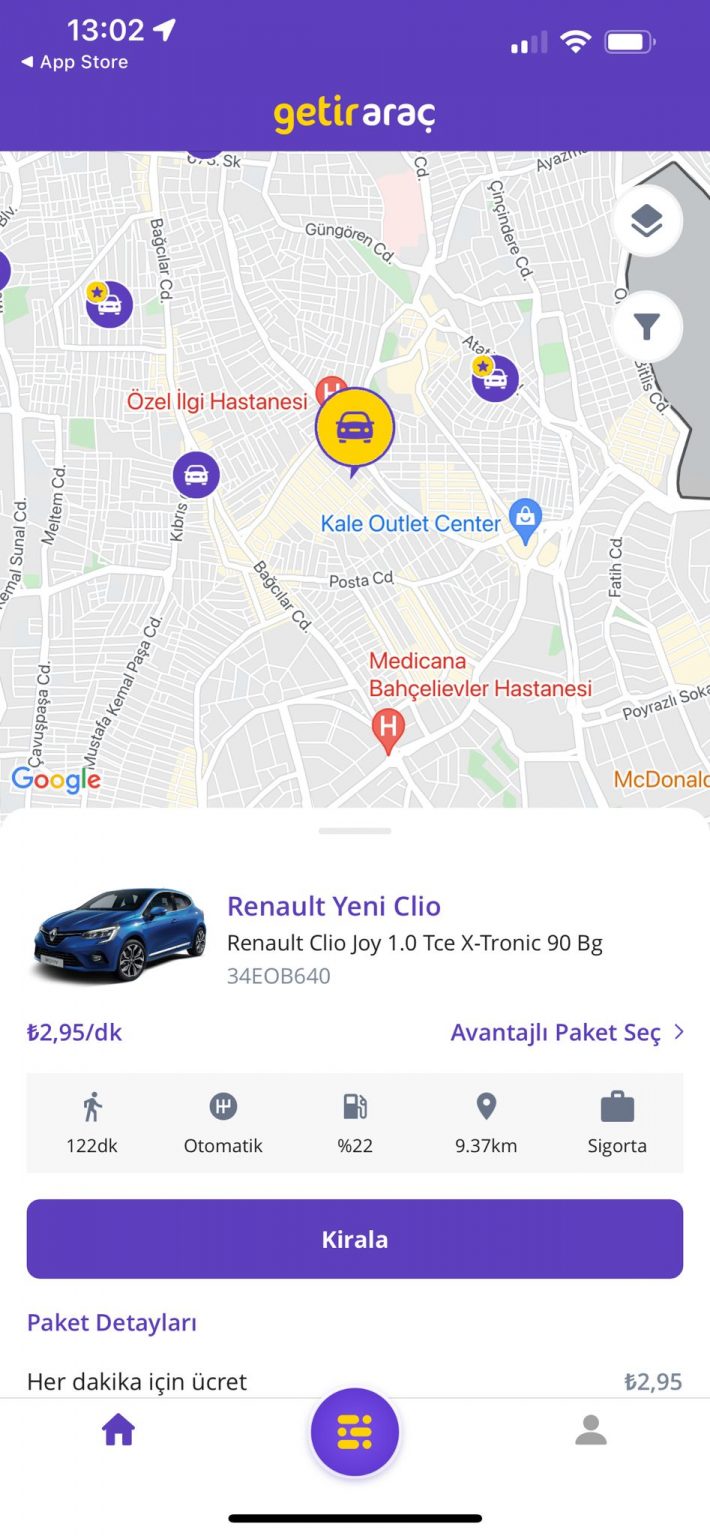Tap the sheet's drag handle

[355, 831]
